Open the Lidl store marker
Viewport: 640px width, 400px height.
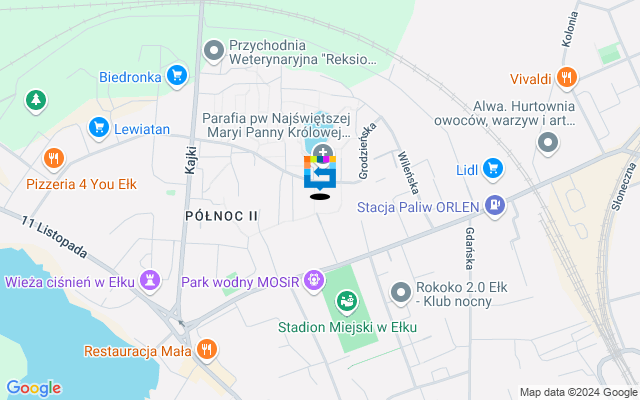(492, 169)
